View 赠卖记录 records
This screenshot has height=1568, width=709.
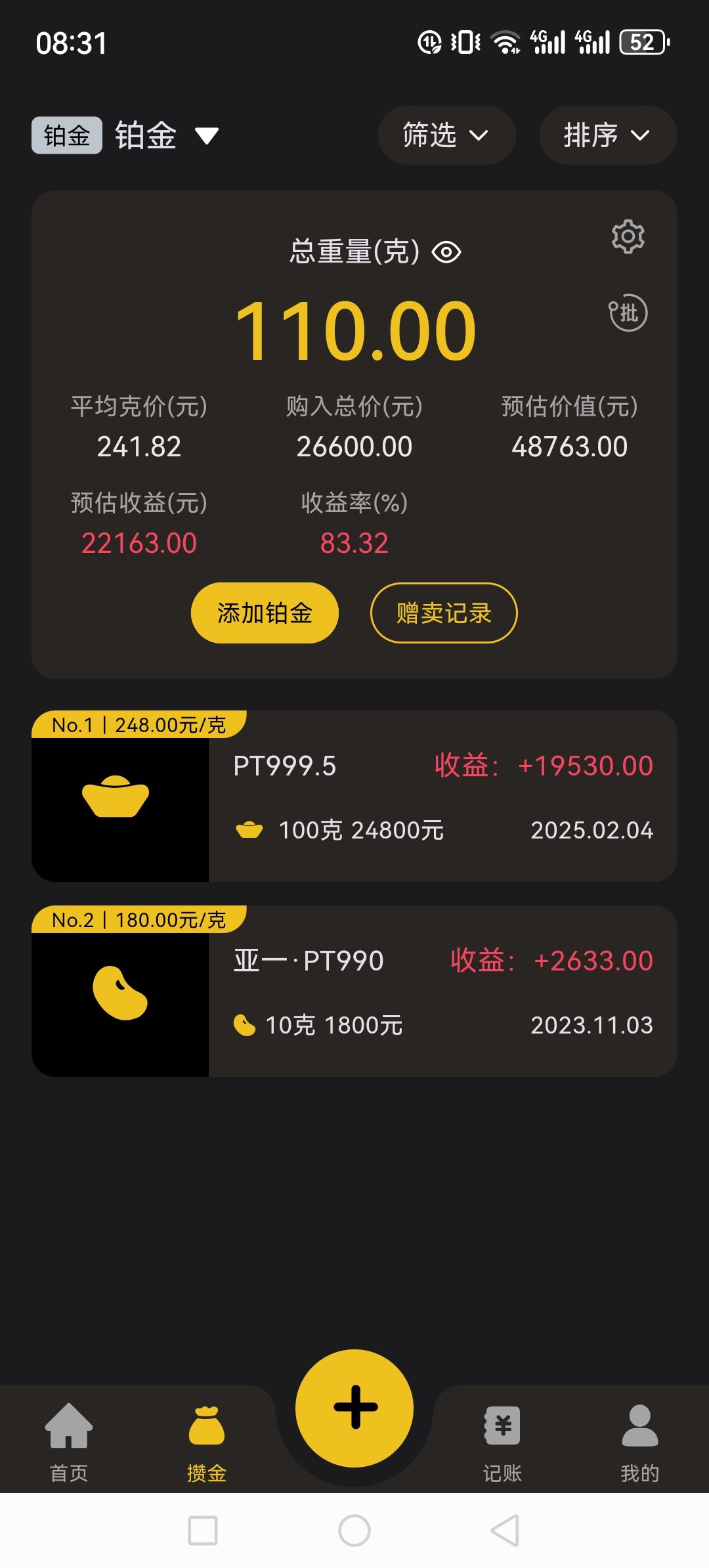444,613
